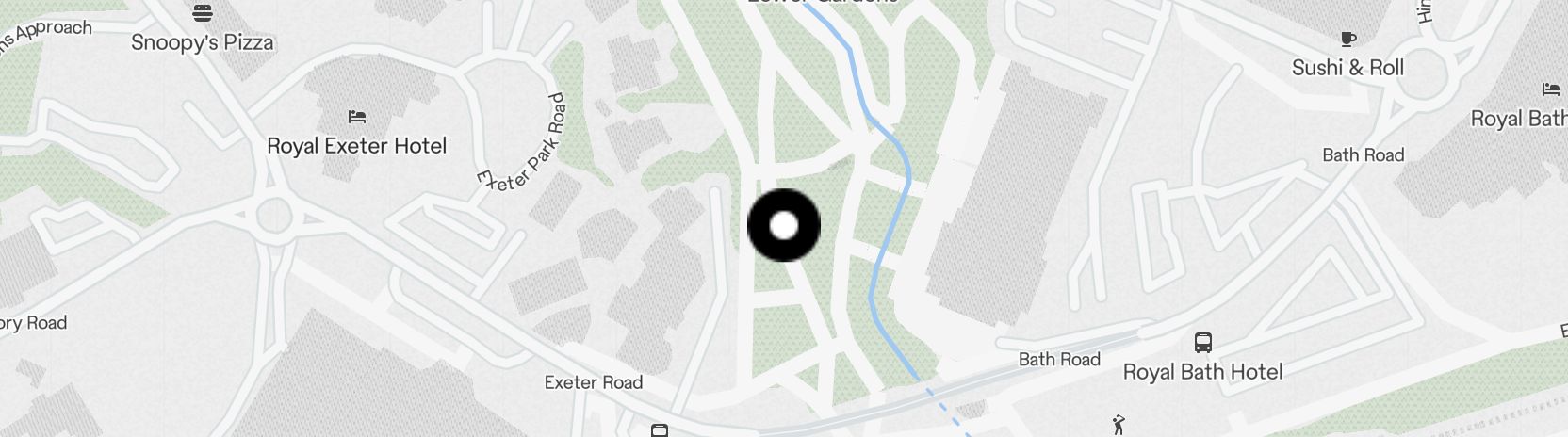Tap the black location pin on the map
This screenshot has width=1568, height=437.
point(783,226)
